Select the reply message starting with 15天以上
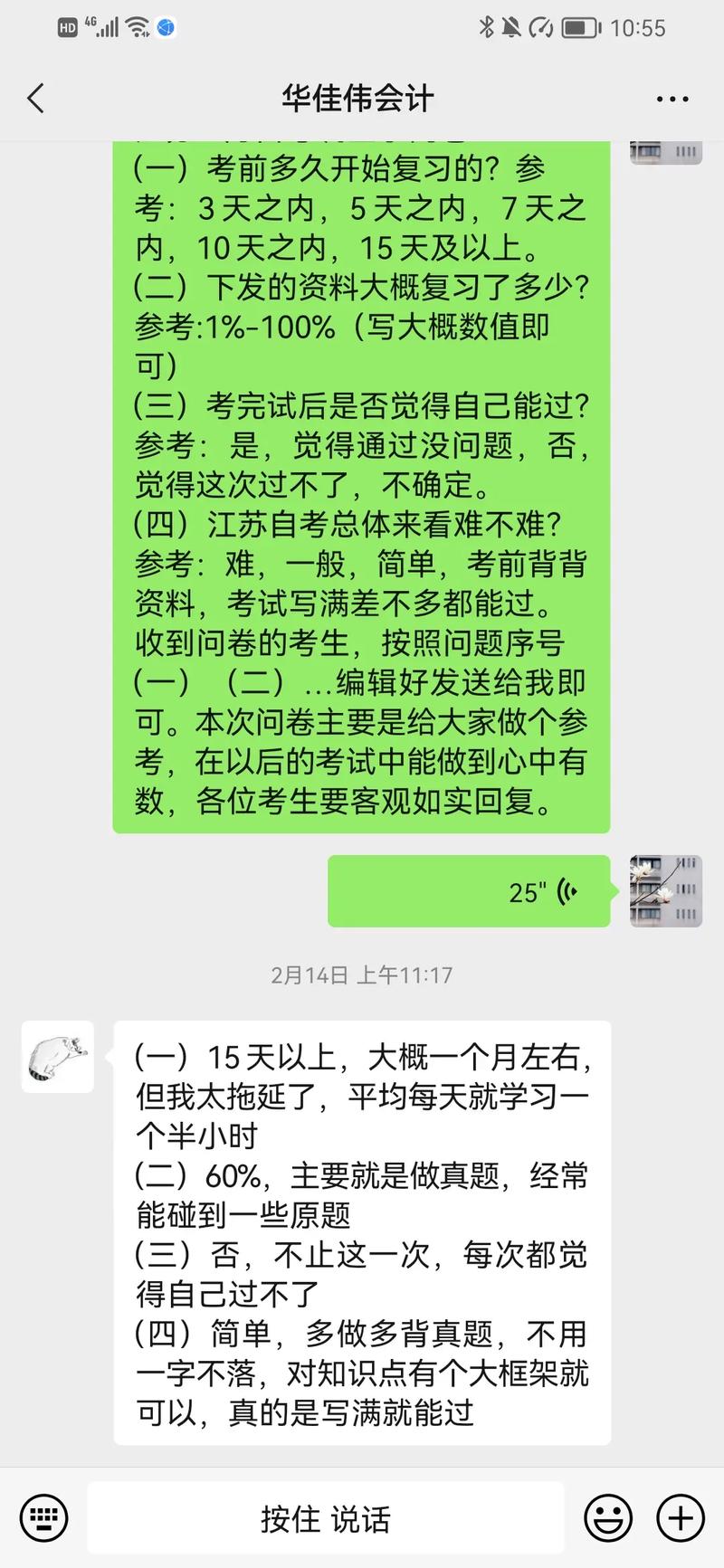Screen dimensions: 724x1568 pos(362,1231)
